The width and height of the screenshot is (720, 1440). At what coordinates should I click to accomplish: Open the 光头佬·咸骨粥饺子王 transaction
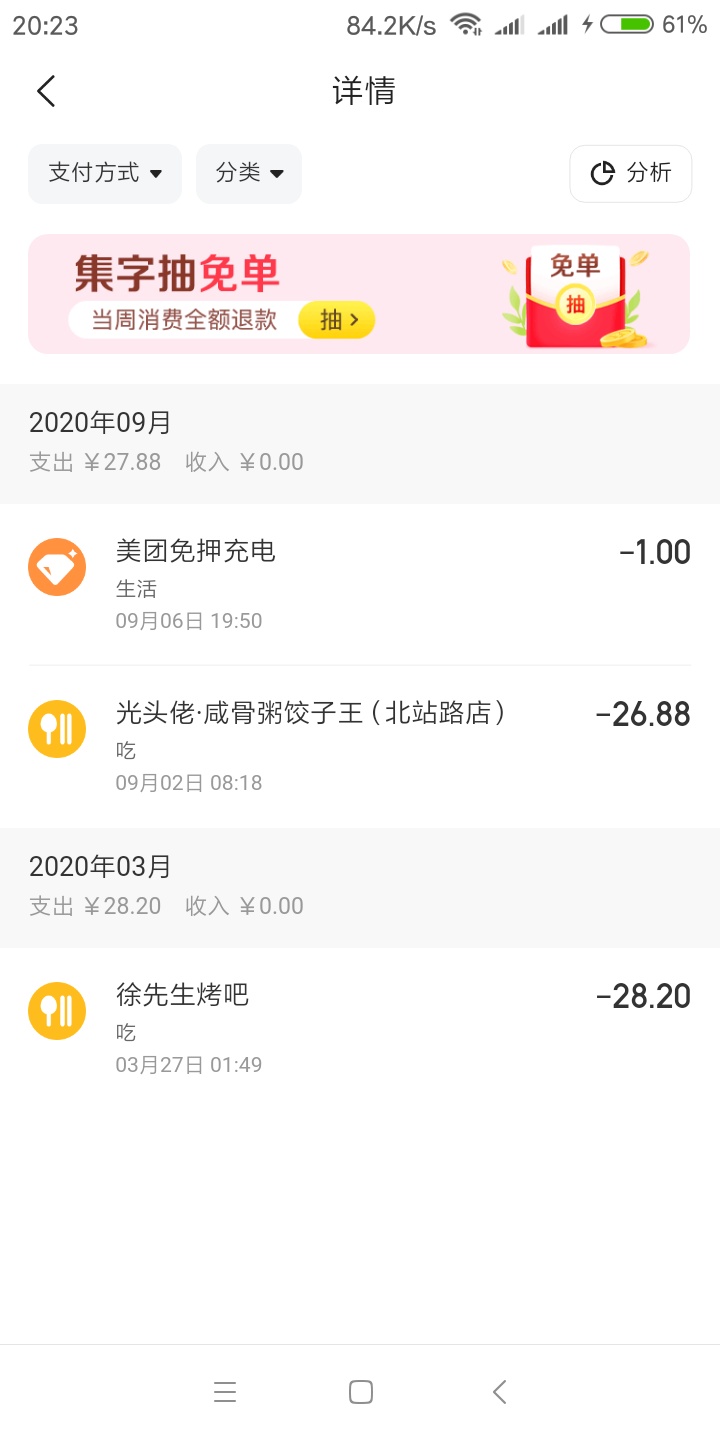(360, 746)
